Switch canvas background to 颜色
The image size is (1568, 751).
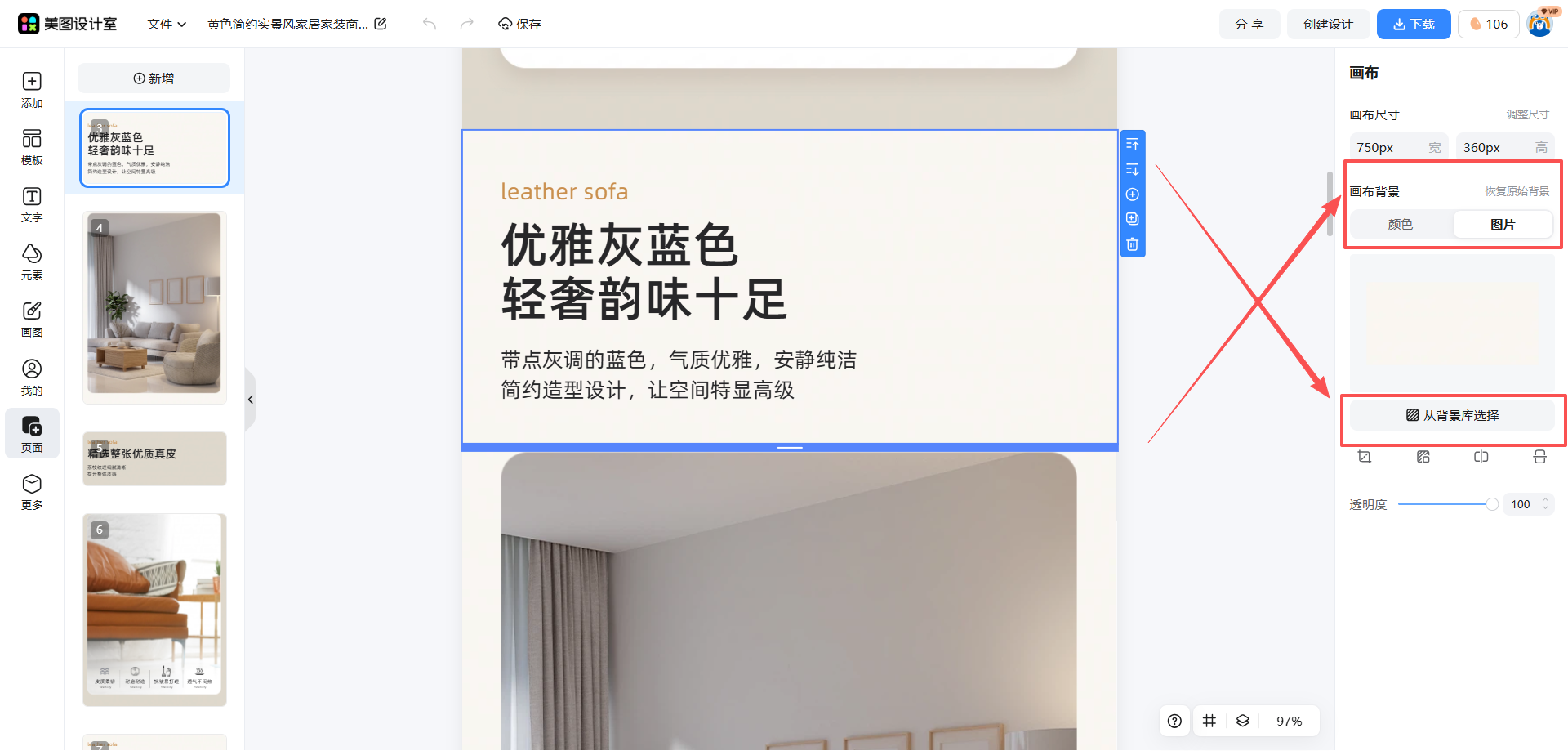tap(1400, 225)
